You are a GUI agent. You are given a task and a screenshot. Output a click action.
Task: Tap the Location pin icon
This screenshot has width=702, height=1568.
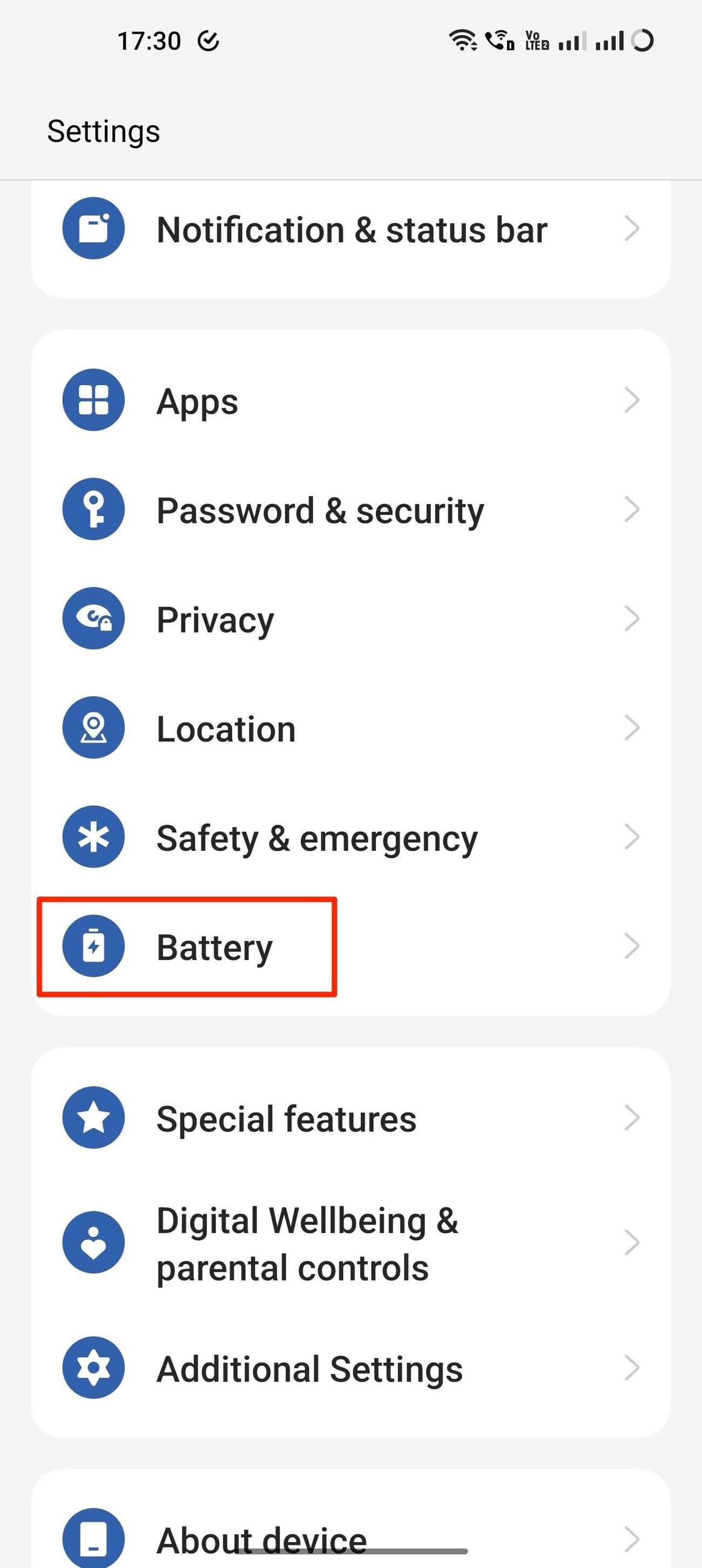tap(92, 728)
